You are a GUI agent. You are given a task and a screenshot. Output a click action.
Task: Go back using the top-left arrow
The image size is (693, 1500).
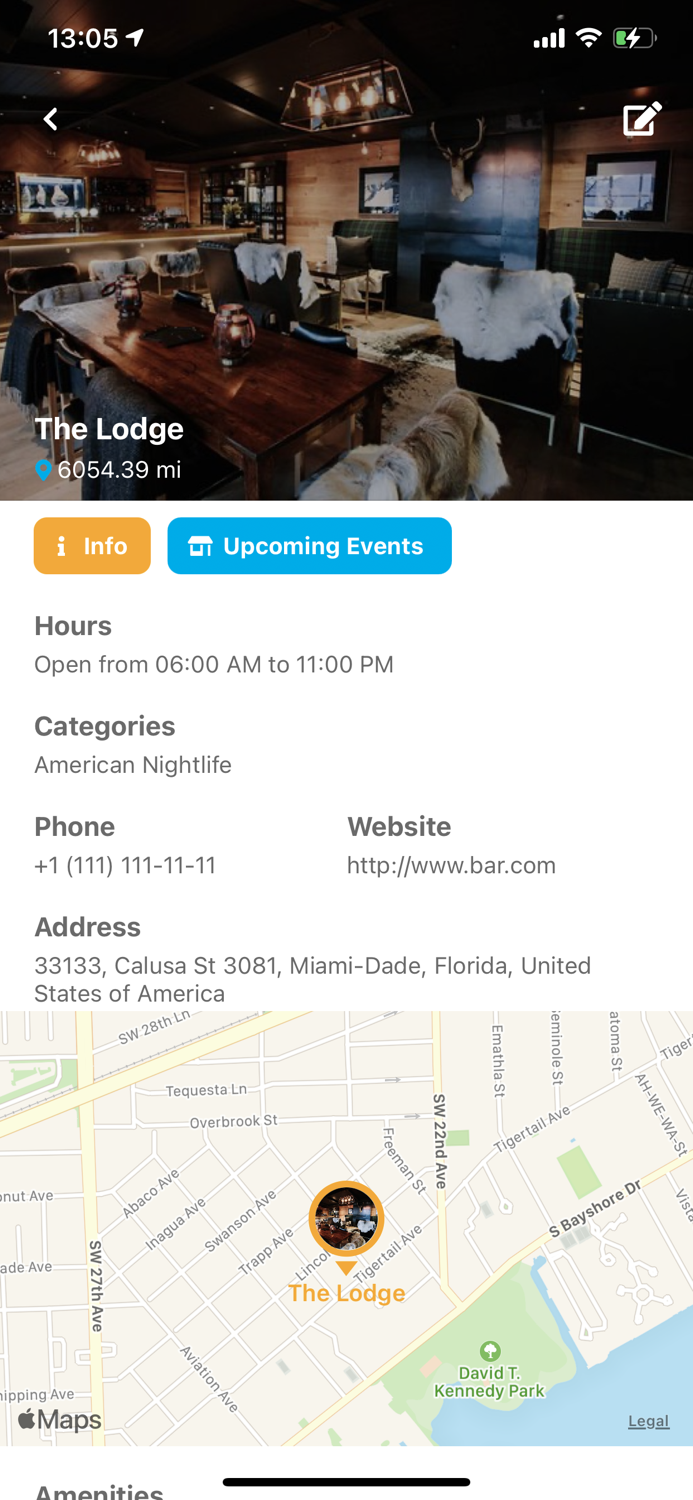point(51,119)
